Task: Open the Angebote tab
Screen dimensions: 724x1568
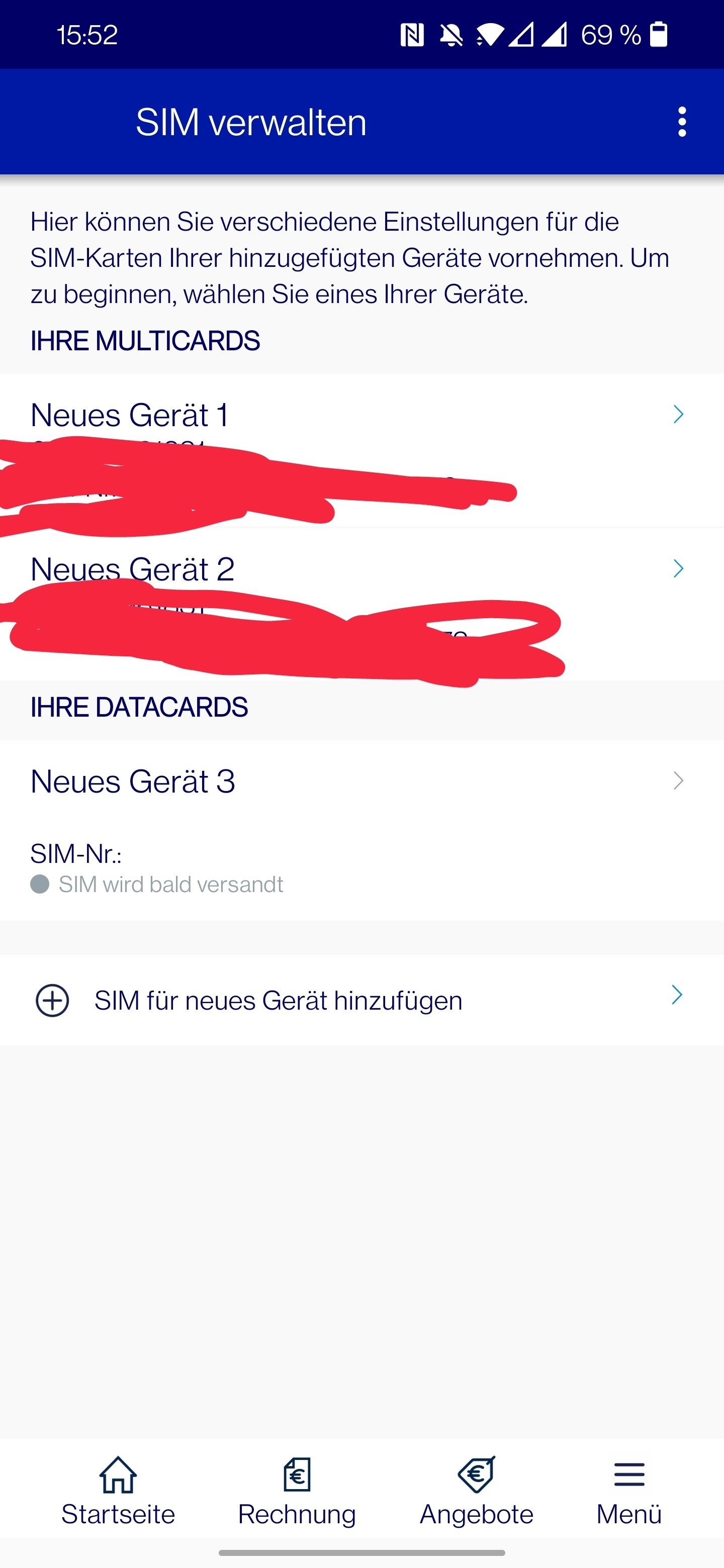Action: (x=476, y=1491)
